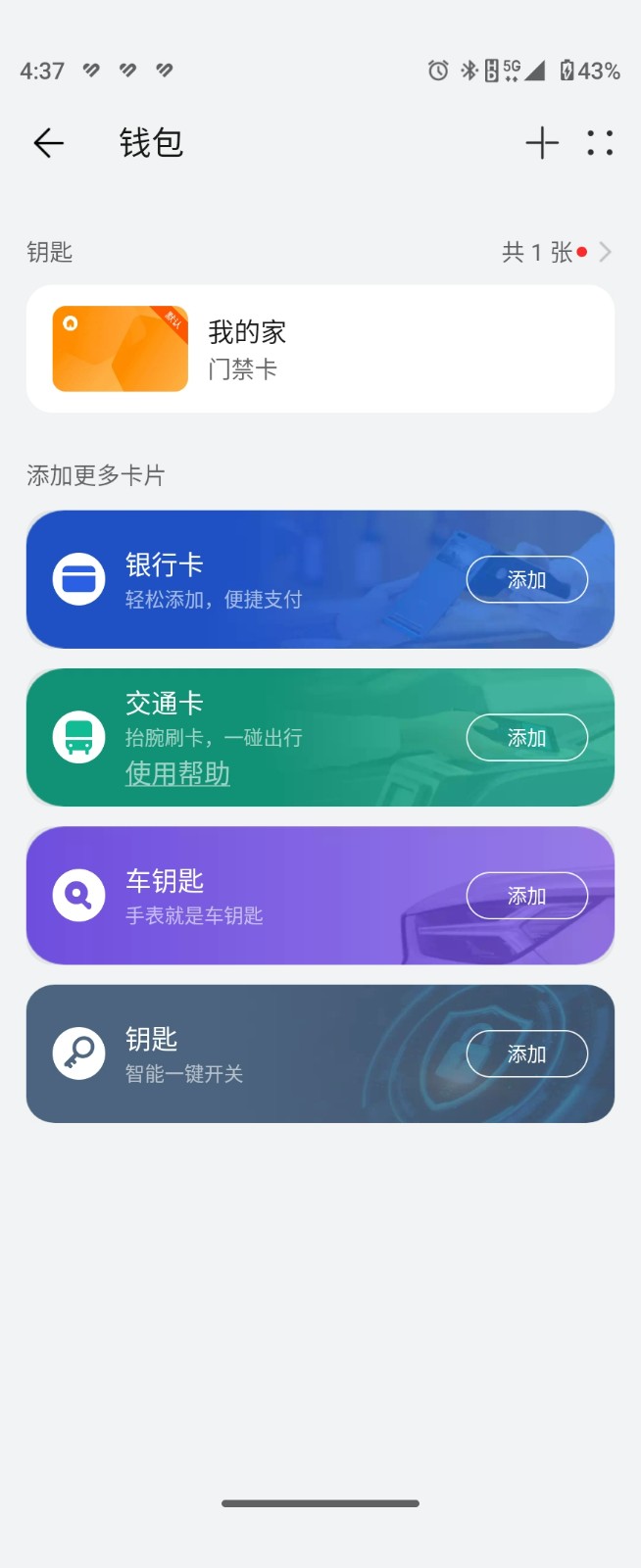Open the 我的家 门禁卡 card
The width and height of the screenshot is (641, 1568).
coord(320,349)
